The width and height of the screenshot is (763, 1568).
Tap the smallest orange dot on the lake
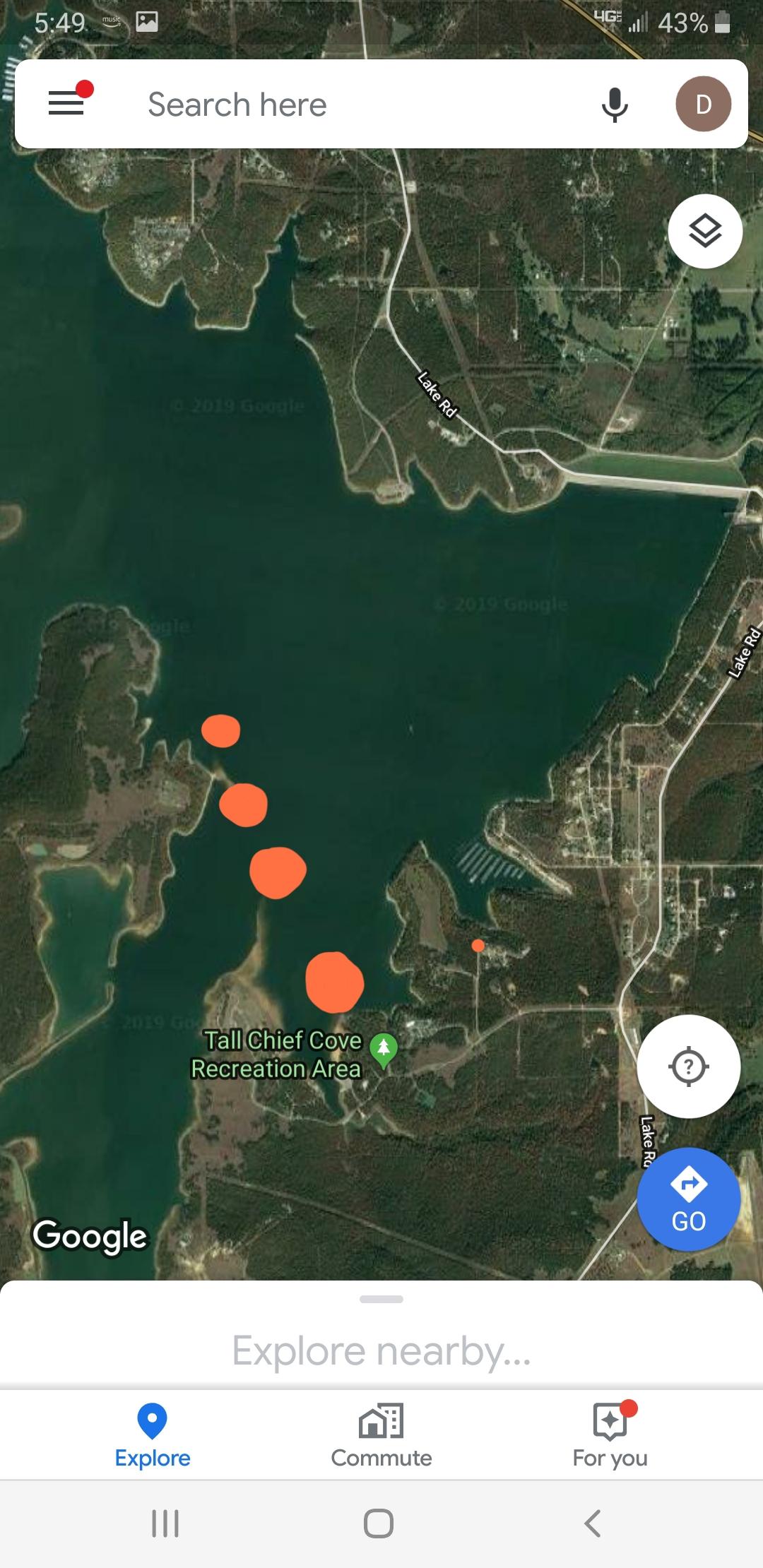(x=477, y=944)
